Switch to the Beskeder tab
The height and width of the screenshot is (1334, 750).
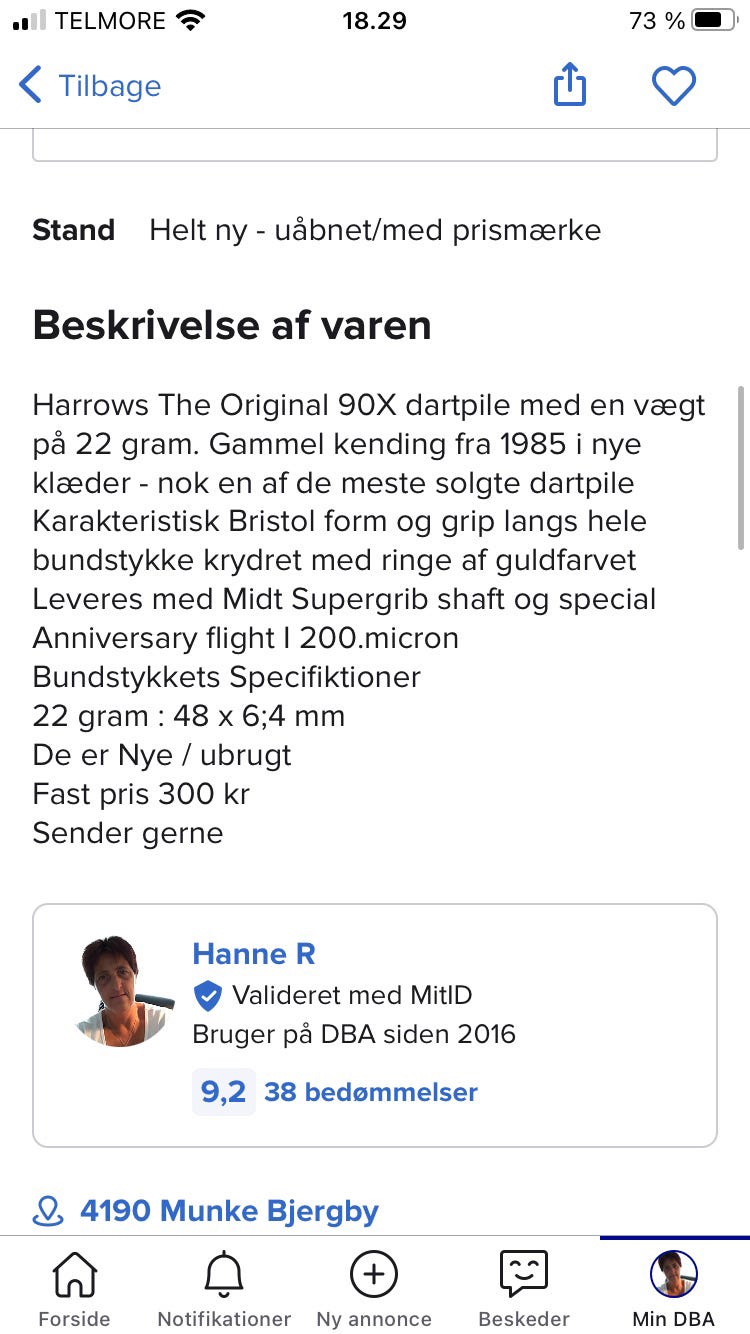pyautogui.click(x=523, y=1287)
